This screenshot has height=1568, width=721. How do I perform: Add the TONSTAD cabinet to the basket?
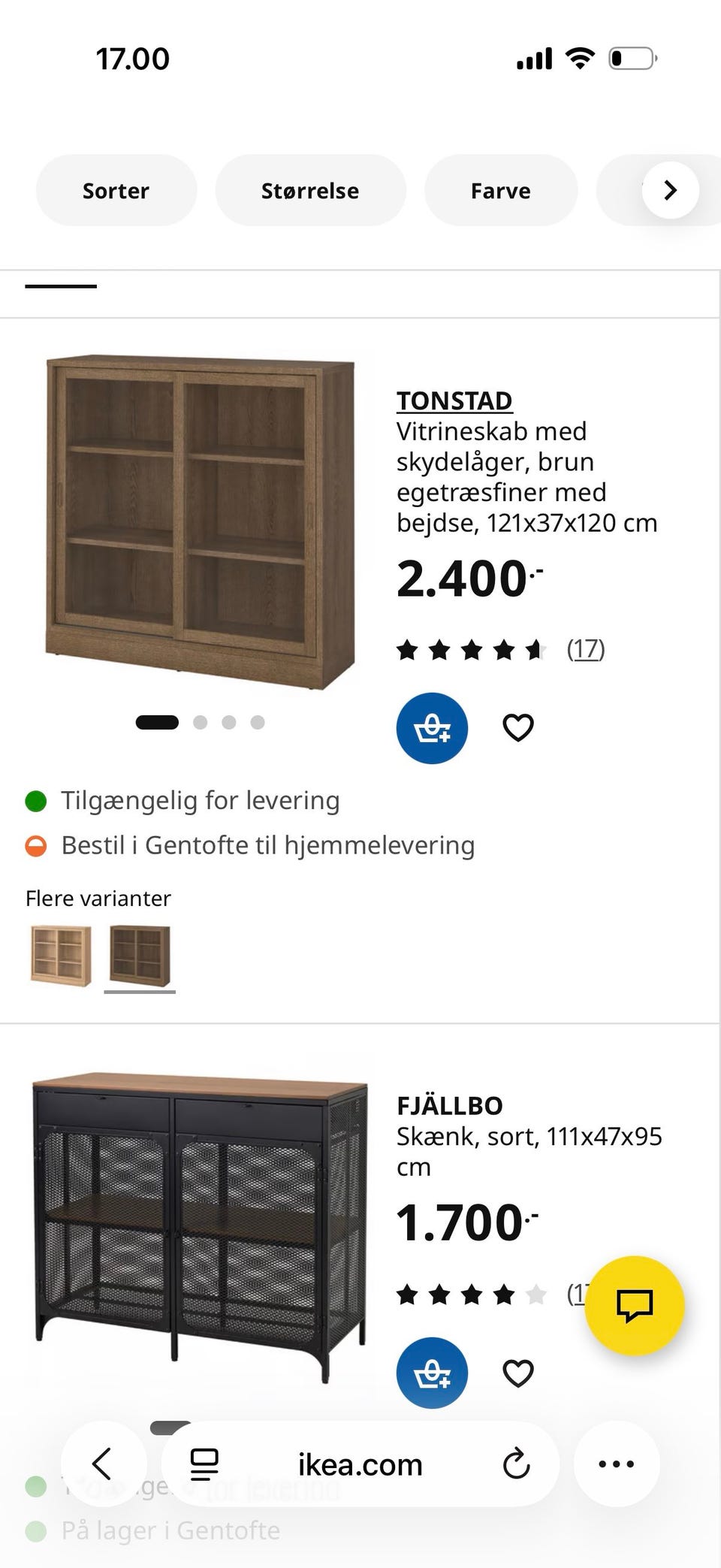(x=432, y=728)
